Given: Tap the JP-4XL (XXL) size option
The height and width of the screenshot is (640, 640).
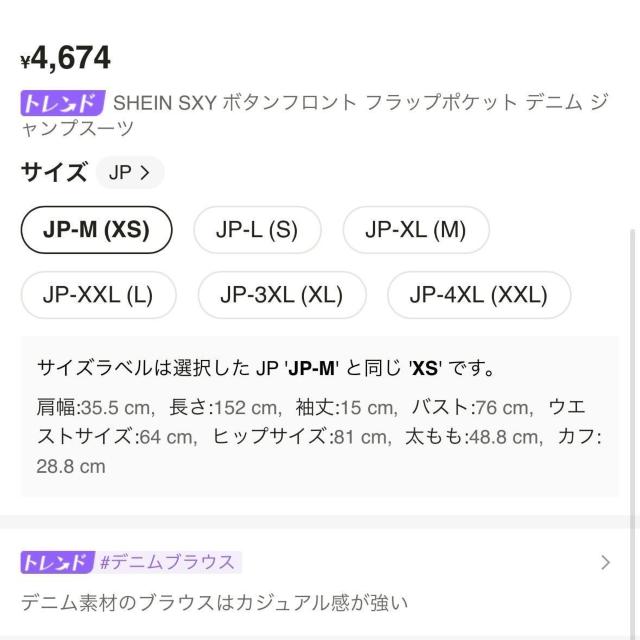Looking at the screenshot, I should (x=478, y=295).
